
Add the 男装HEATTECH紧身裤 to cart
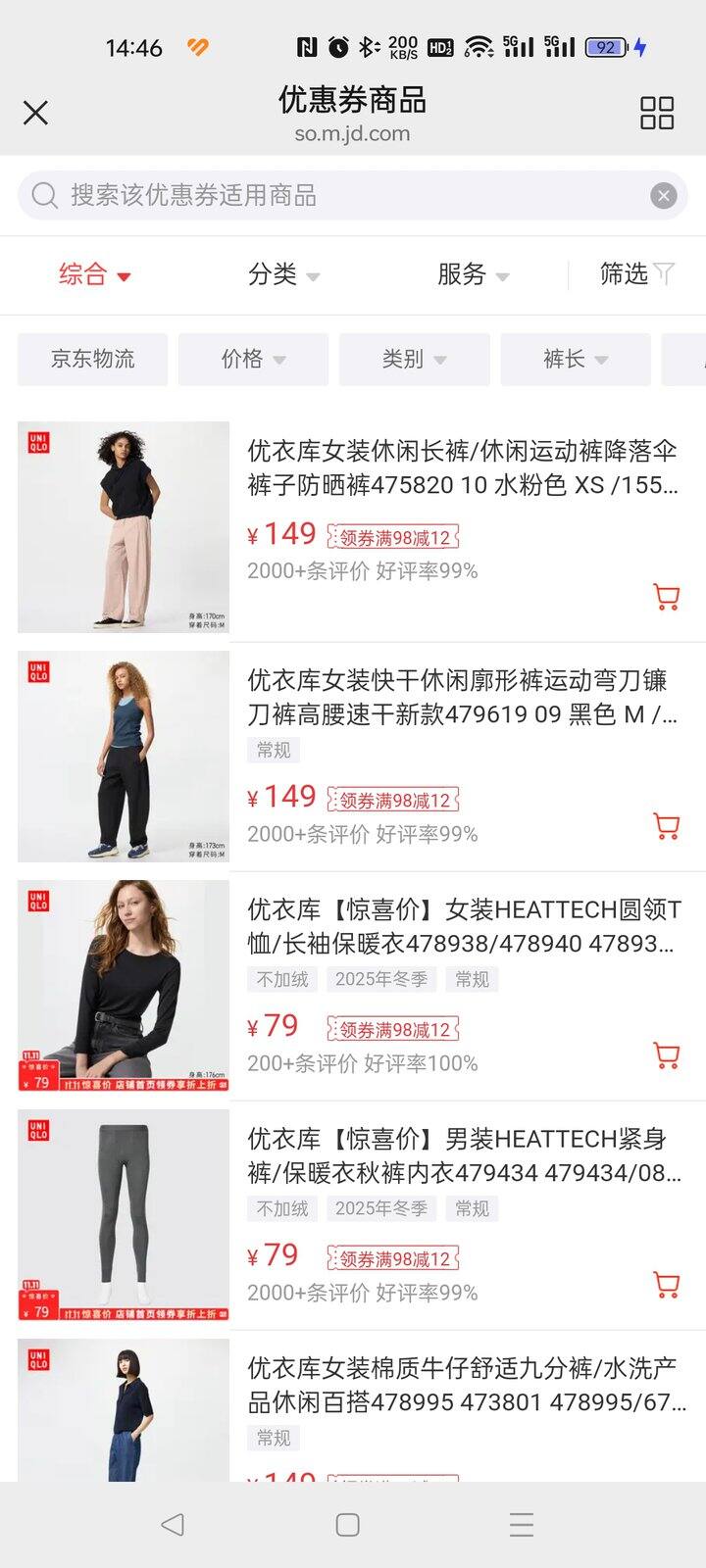tap(666, 1284)
